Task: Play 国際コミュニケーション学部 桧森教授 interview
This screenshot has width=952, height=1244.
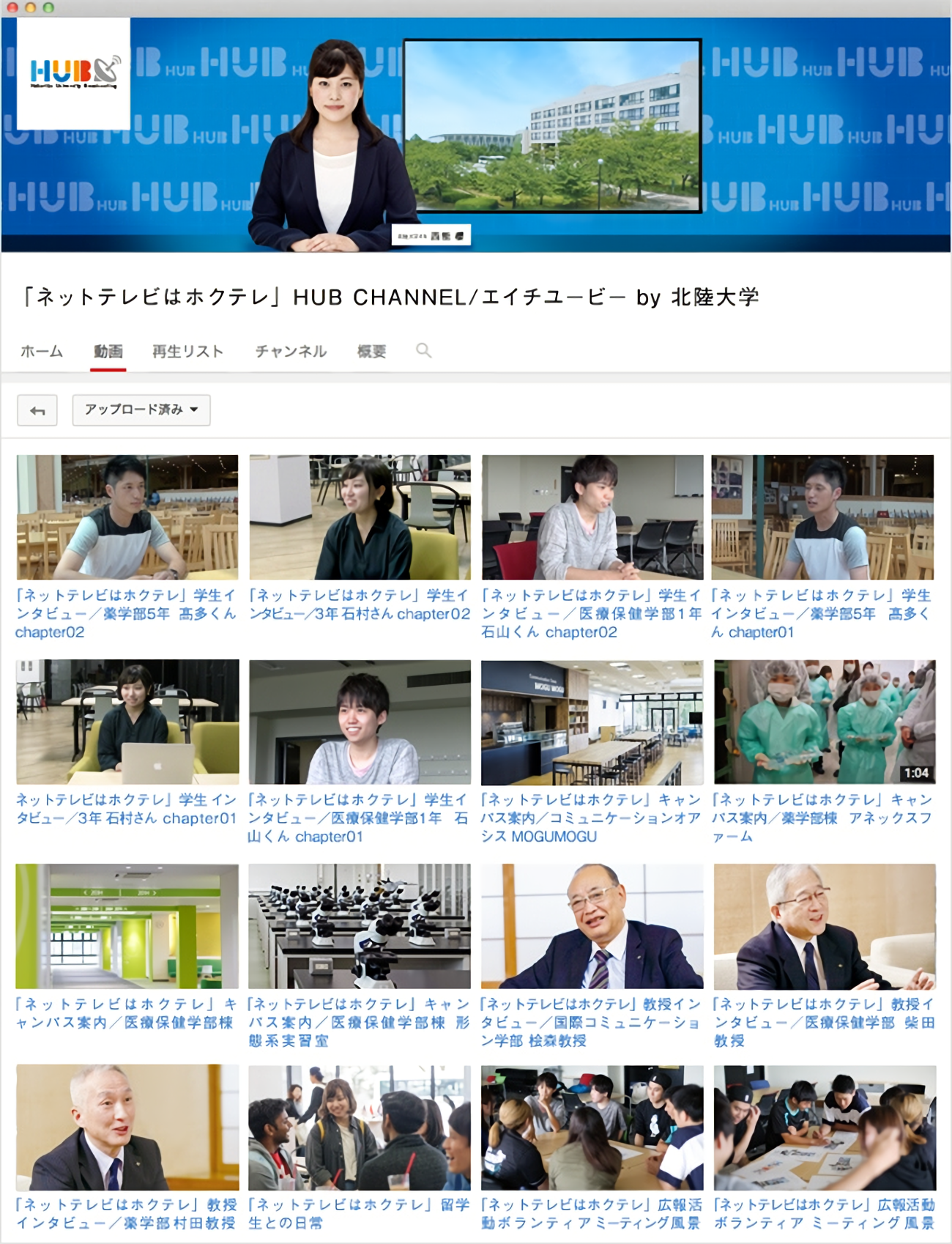Action: coord(592,926)
